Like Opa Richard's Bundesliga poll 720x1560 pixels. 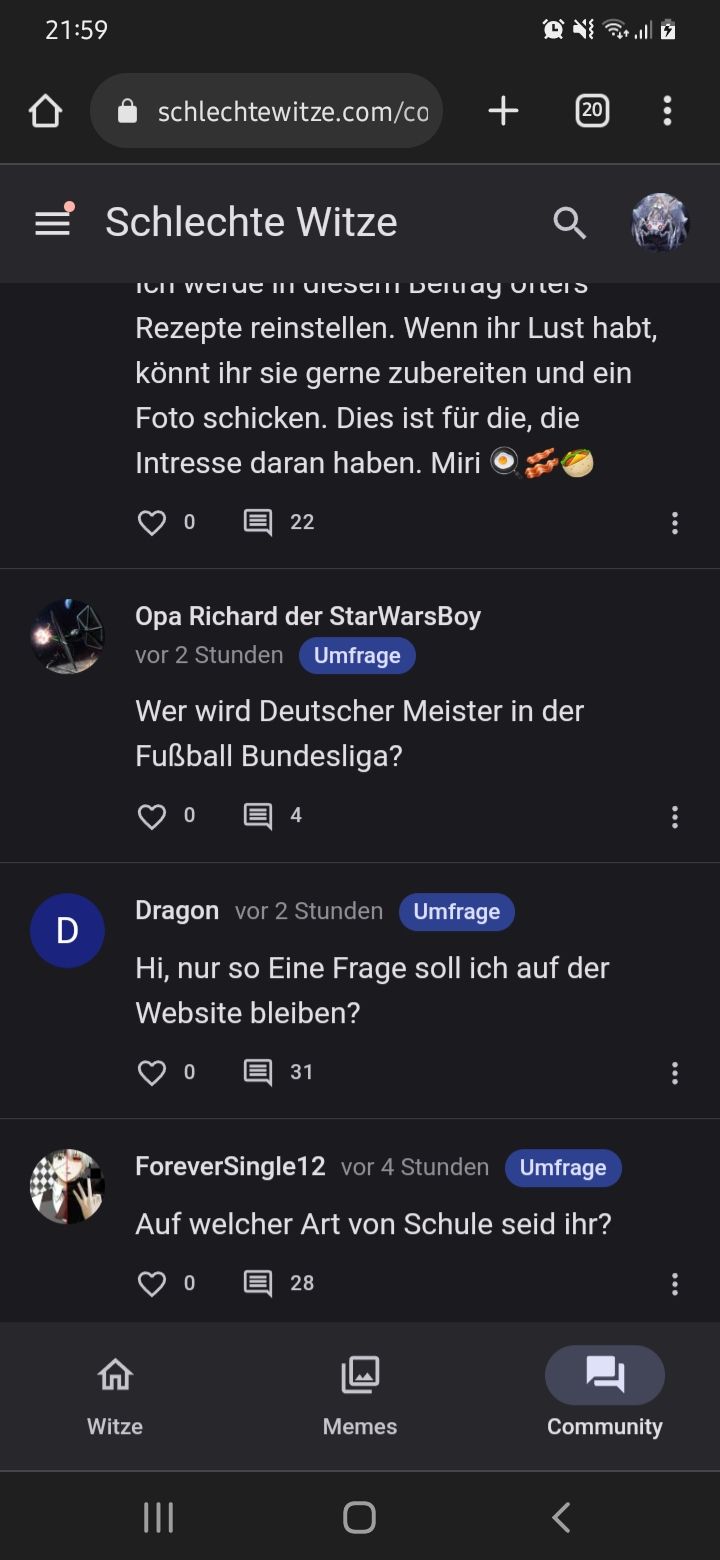(x=152, y=816)
